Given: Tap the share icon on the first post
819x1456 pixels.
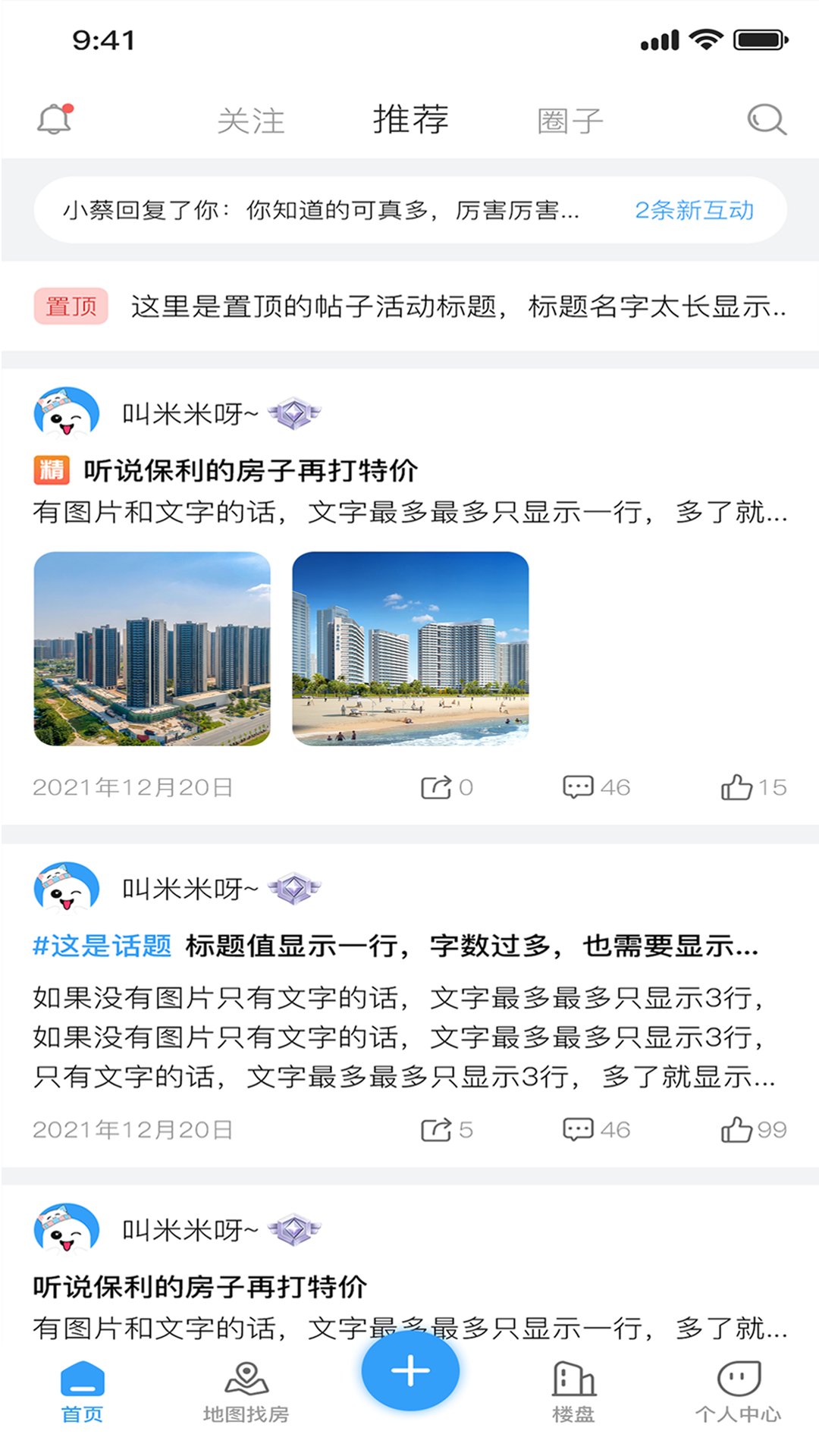Looking at the screenshot, I should point(440,787).
